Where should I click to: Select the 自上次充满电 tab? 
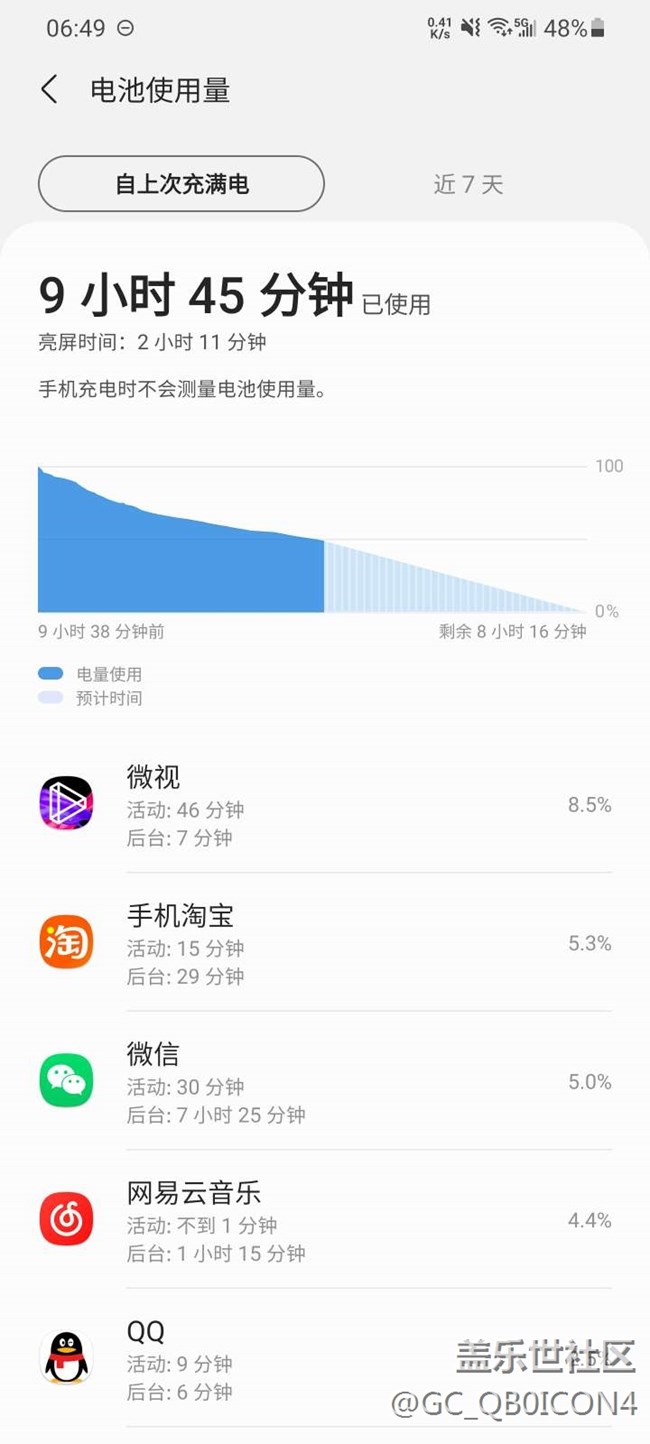(x=181, y=184)
